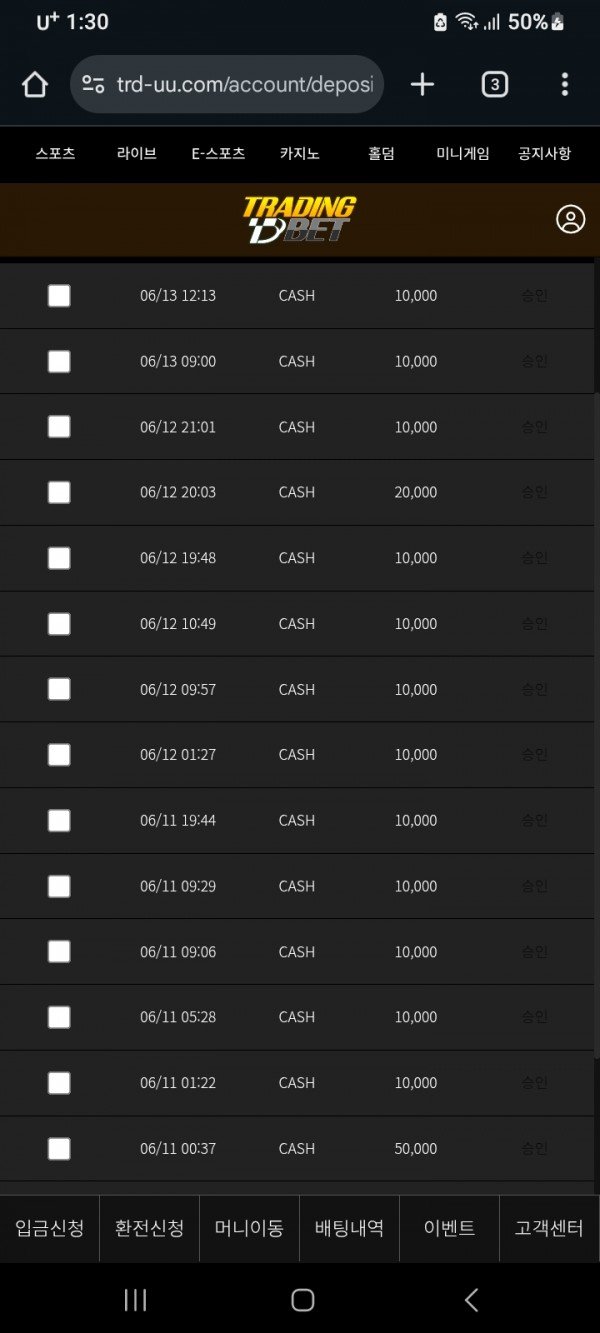Open the browser overflow menu
This screenshot has width=600, height=1333.
565,85
